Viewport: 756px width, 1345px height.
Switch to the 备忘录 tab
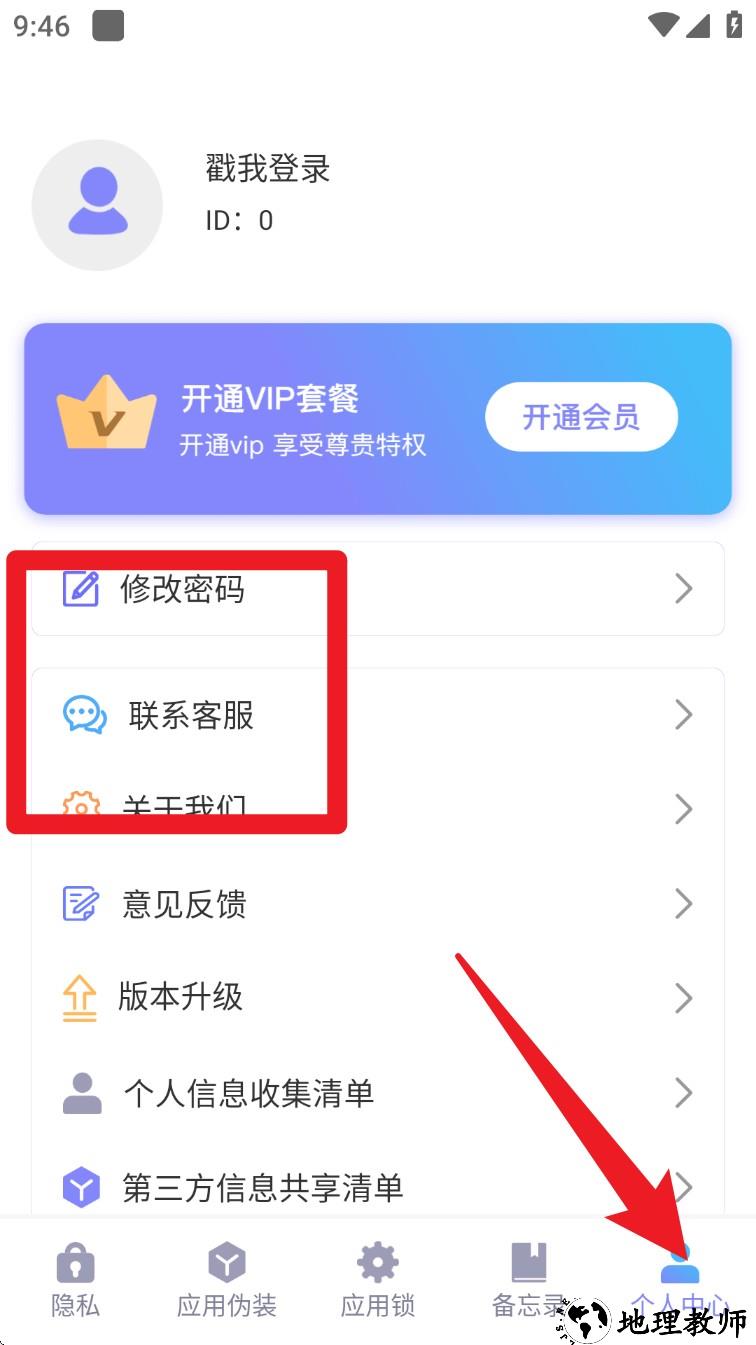pyautogui.click(x=529, y=1280)
